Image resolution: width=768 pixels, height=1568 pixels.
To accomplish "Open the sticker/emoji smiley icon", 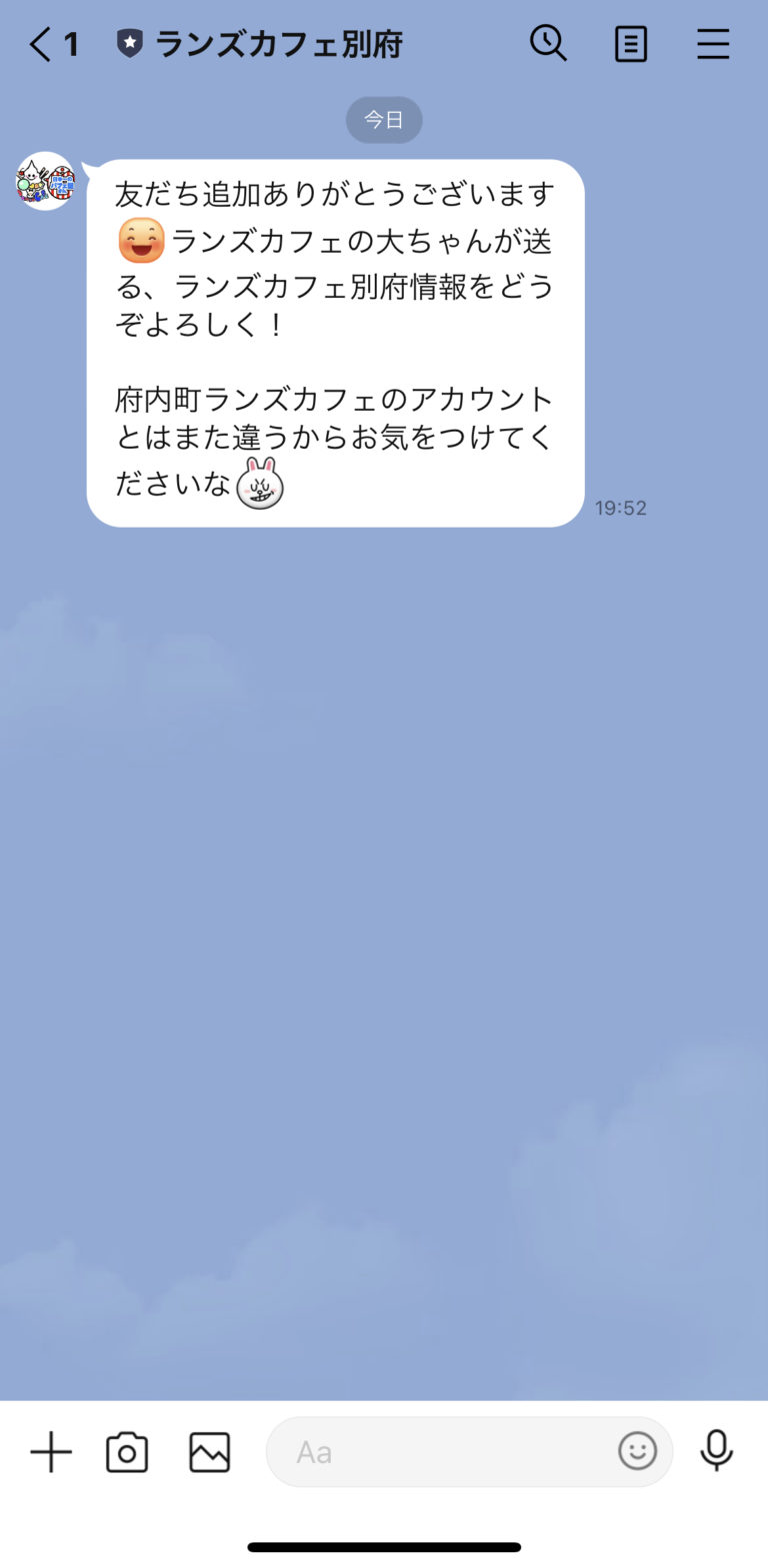I will pos(637,1451).
